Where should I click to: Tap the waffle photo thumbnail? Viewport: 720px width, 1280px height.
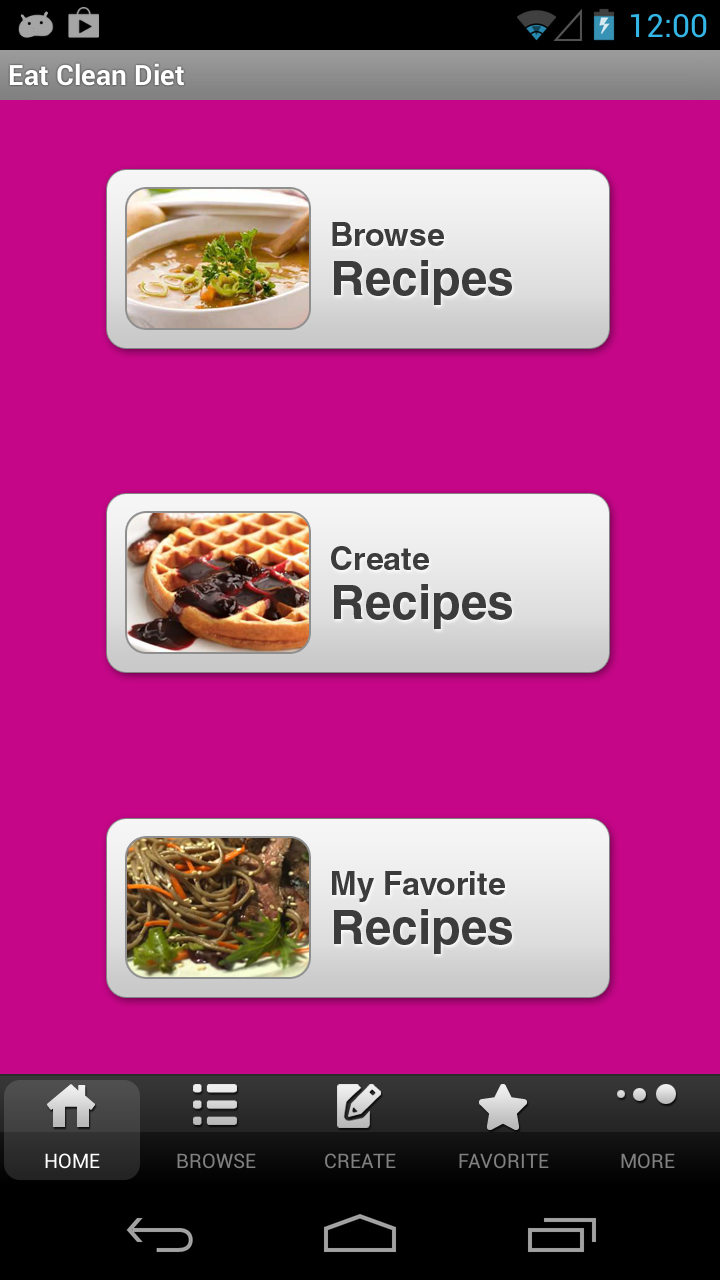point(217,583)
